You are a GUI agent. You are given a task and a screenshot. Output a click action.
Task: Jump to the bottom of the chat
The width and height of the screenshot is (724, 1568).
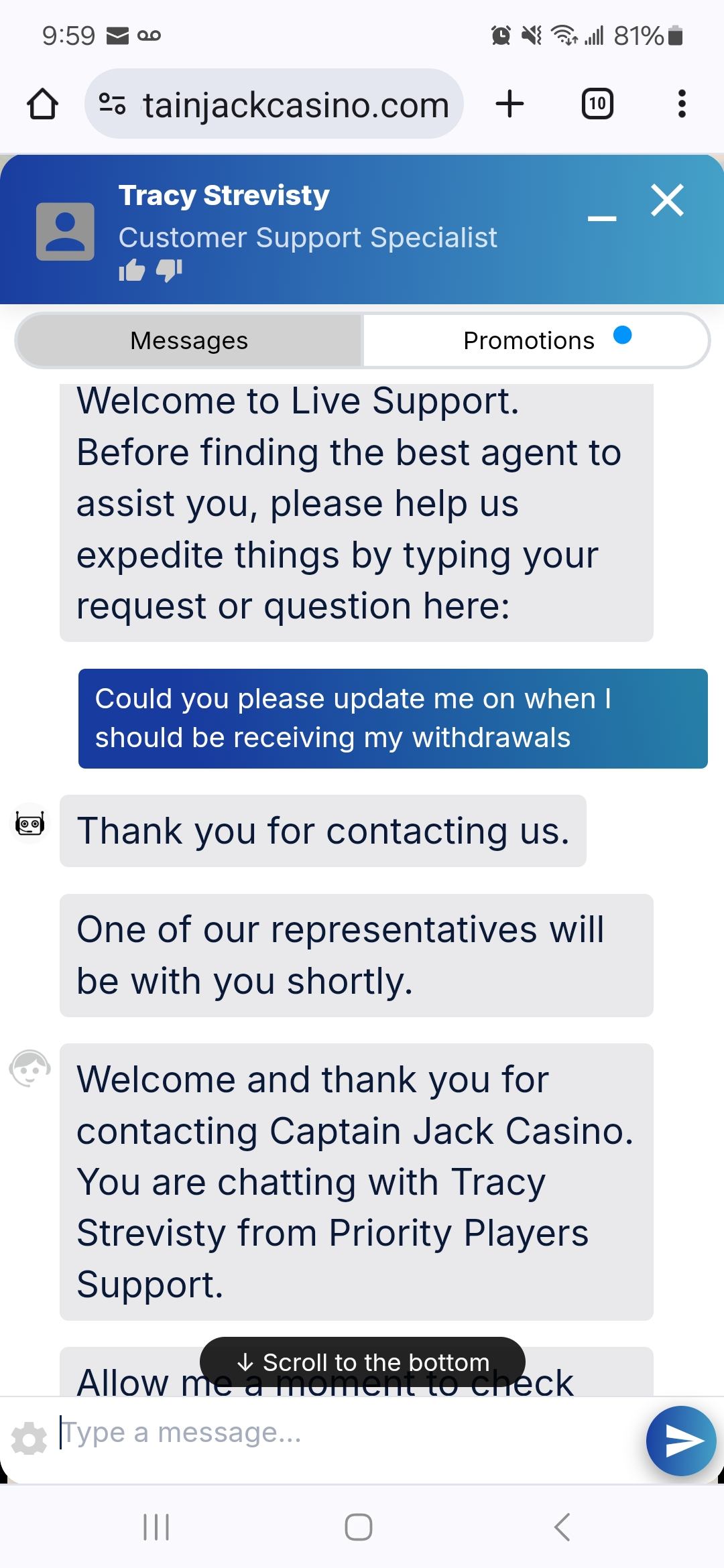(363, 1362)
